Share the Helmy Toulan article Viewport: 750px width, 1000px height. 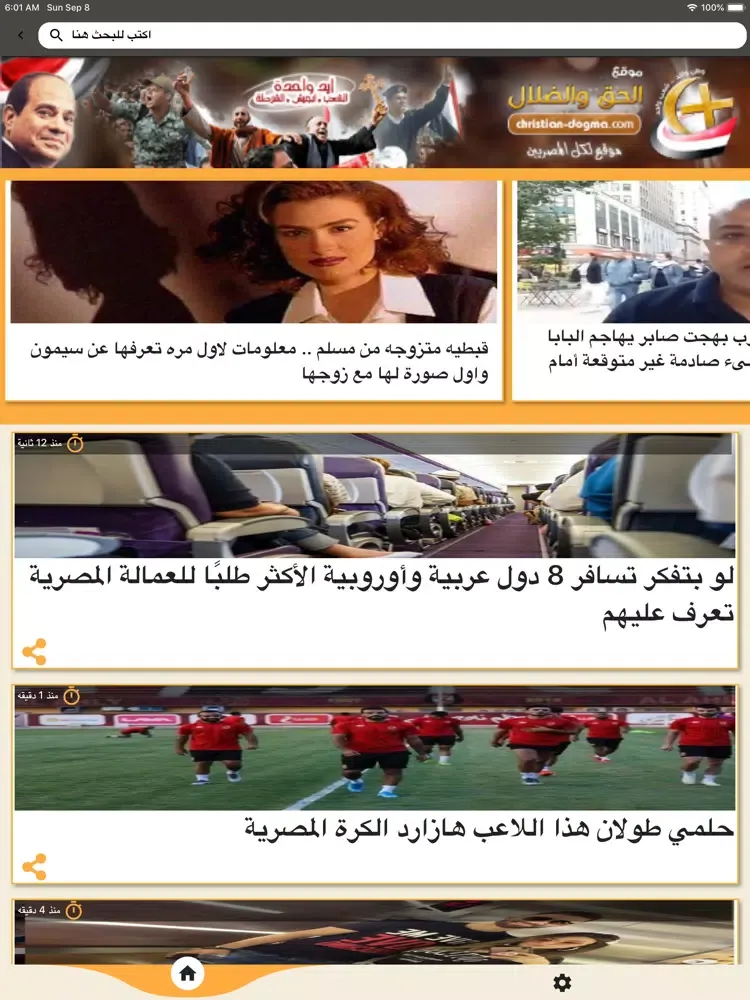coord(34,866)
